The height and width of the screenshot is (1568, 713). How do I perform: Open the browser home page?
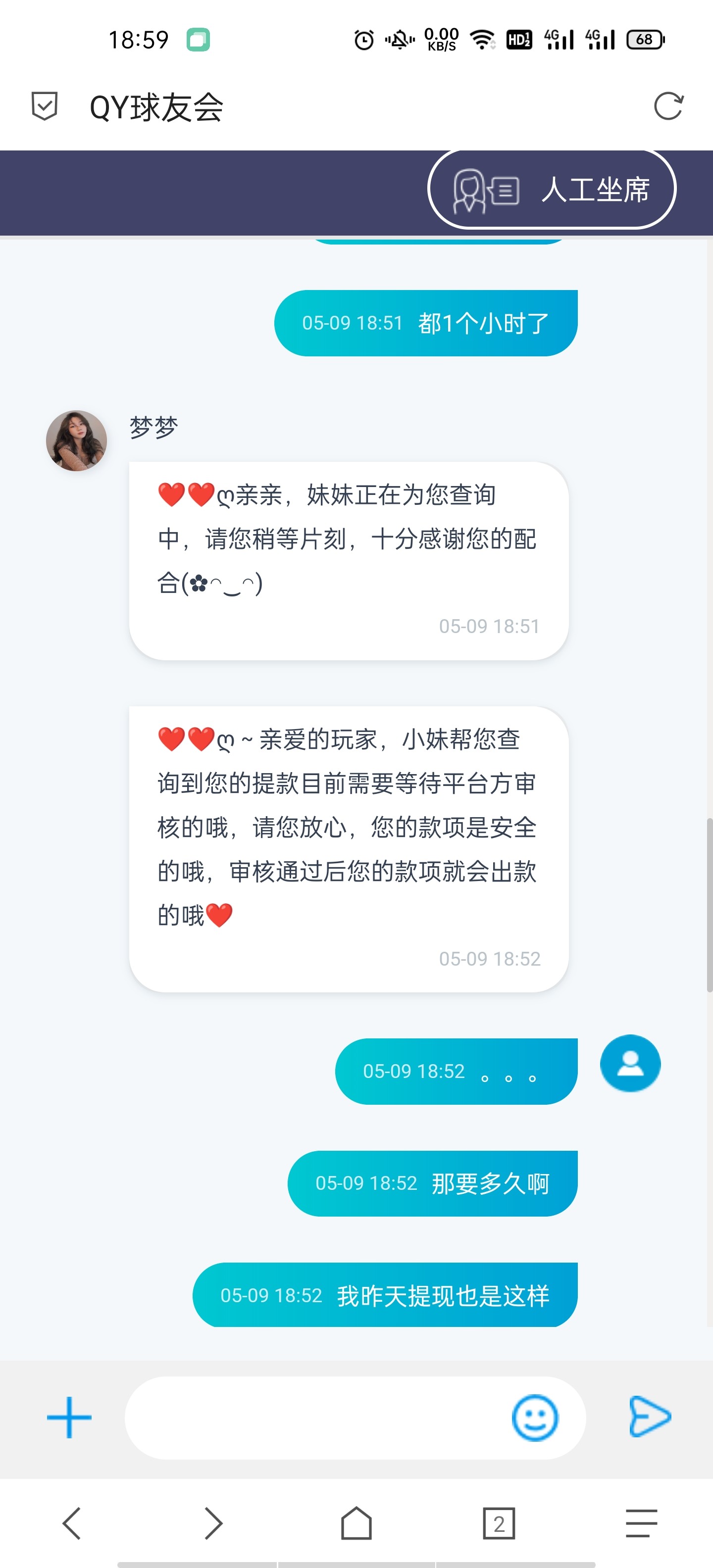pyautogui.click(x=356, y=1523)
